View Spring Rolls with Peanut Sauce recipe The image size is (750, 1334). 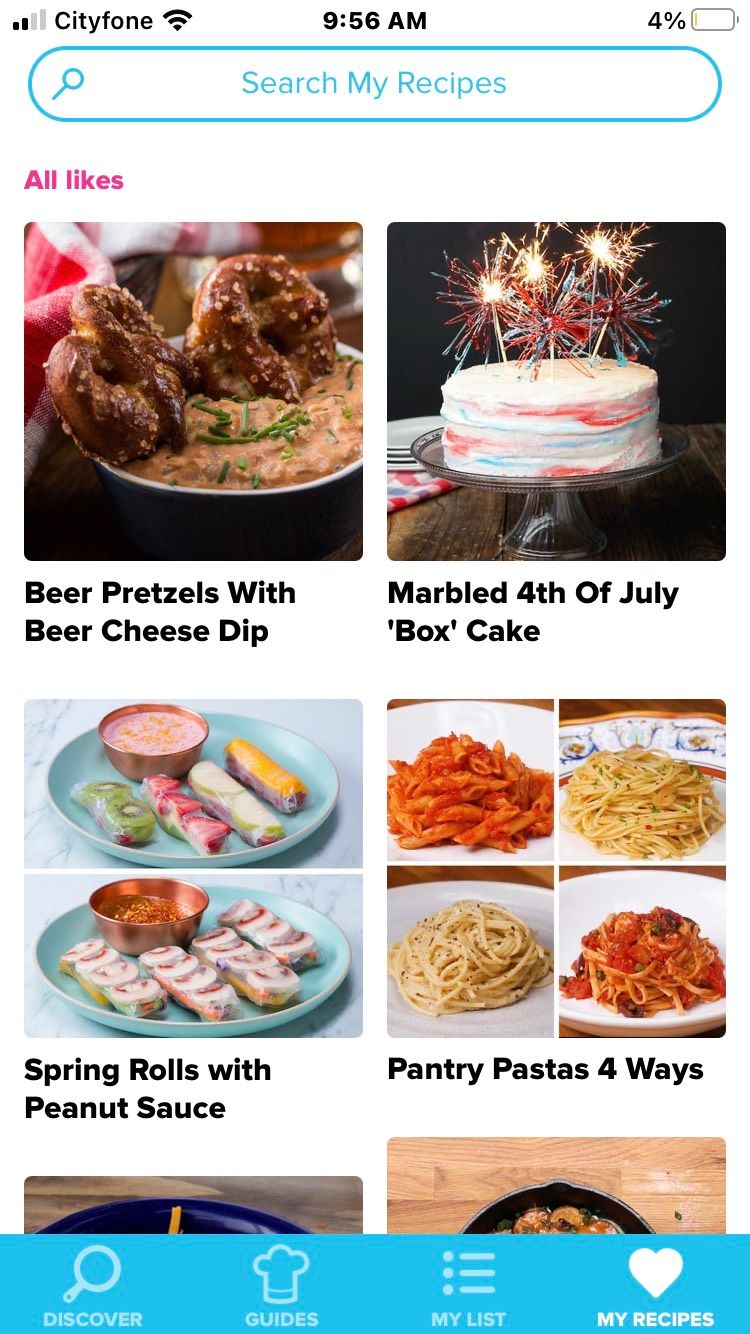(193, 868)
